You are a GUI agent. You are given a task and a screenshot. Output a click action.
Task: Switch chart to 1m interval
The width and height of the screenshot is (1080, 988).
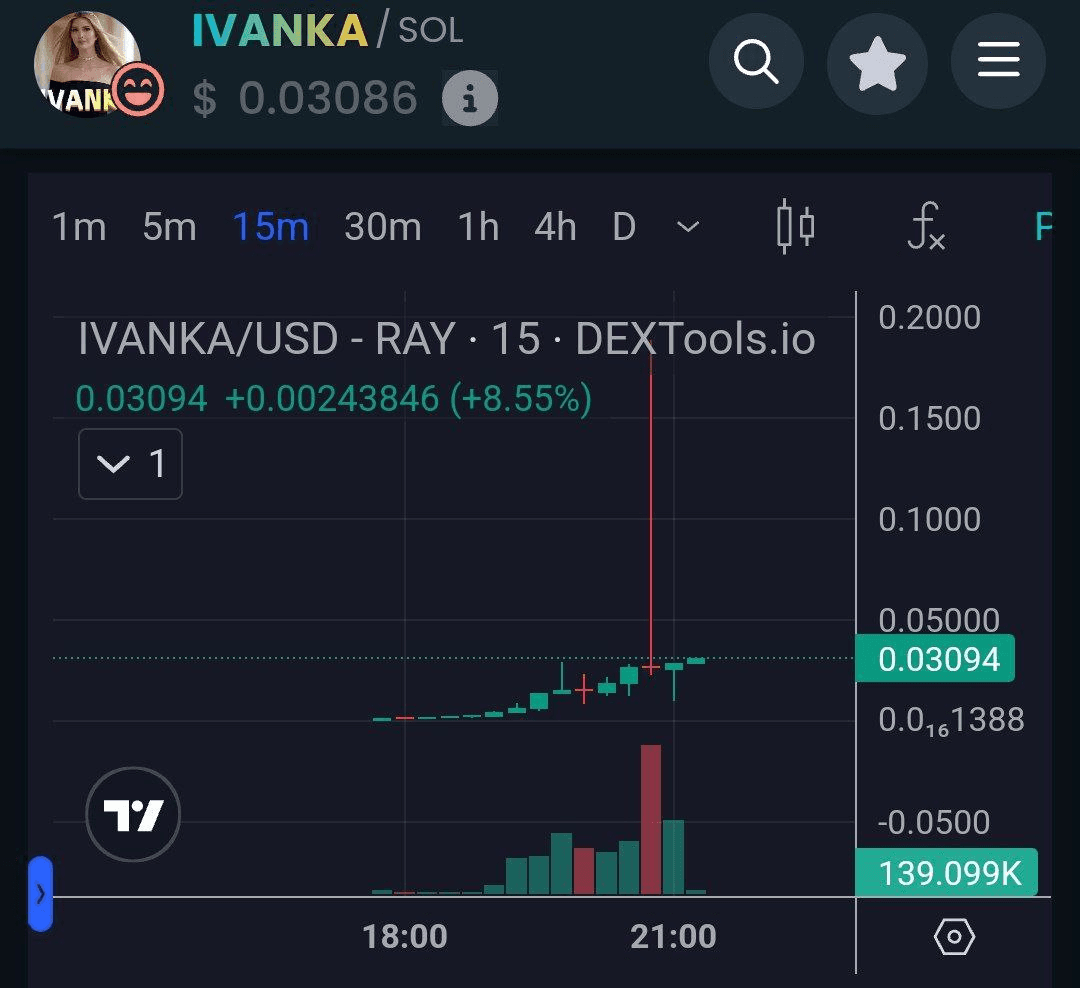pos(79,227)
